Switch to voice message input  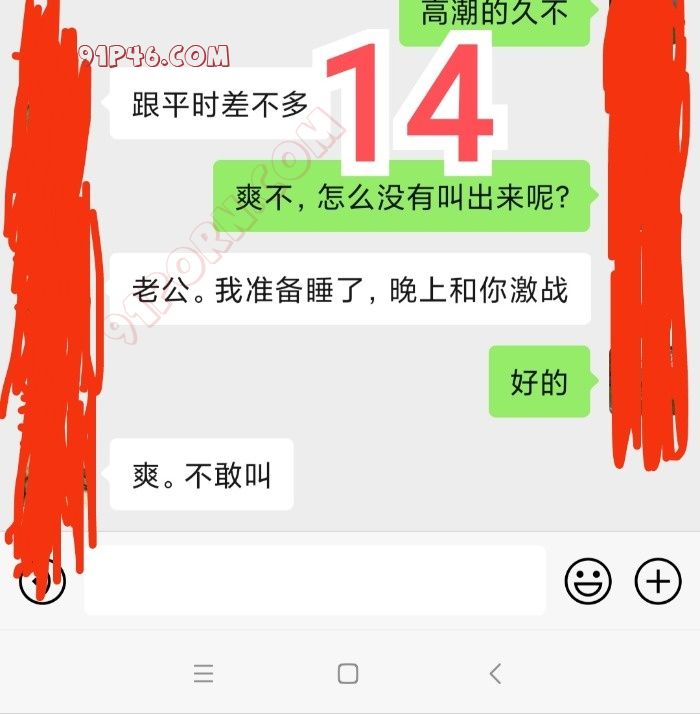42,581
